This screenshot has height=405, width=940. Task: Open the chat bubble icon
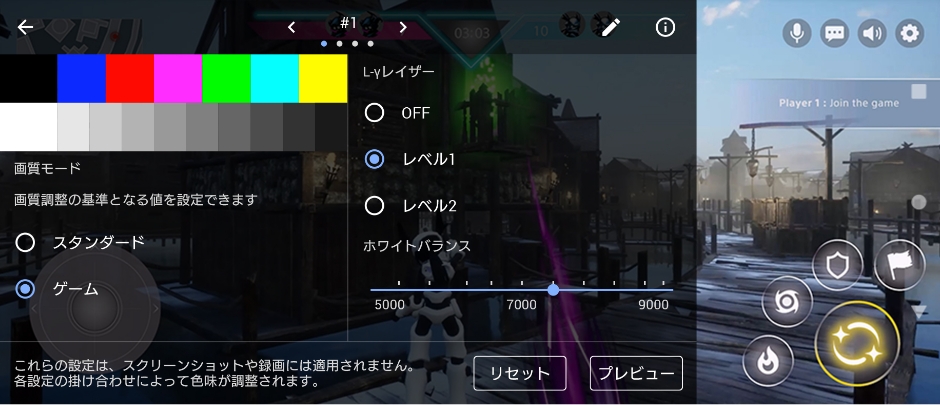coord(834,33)
